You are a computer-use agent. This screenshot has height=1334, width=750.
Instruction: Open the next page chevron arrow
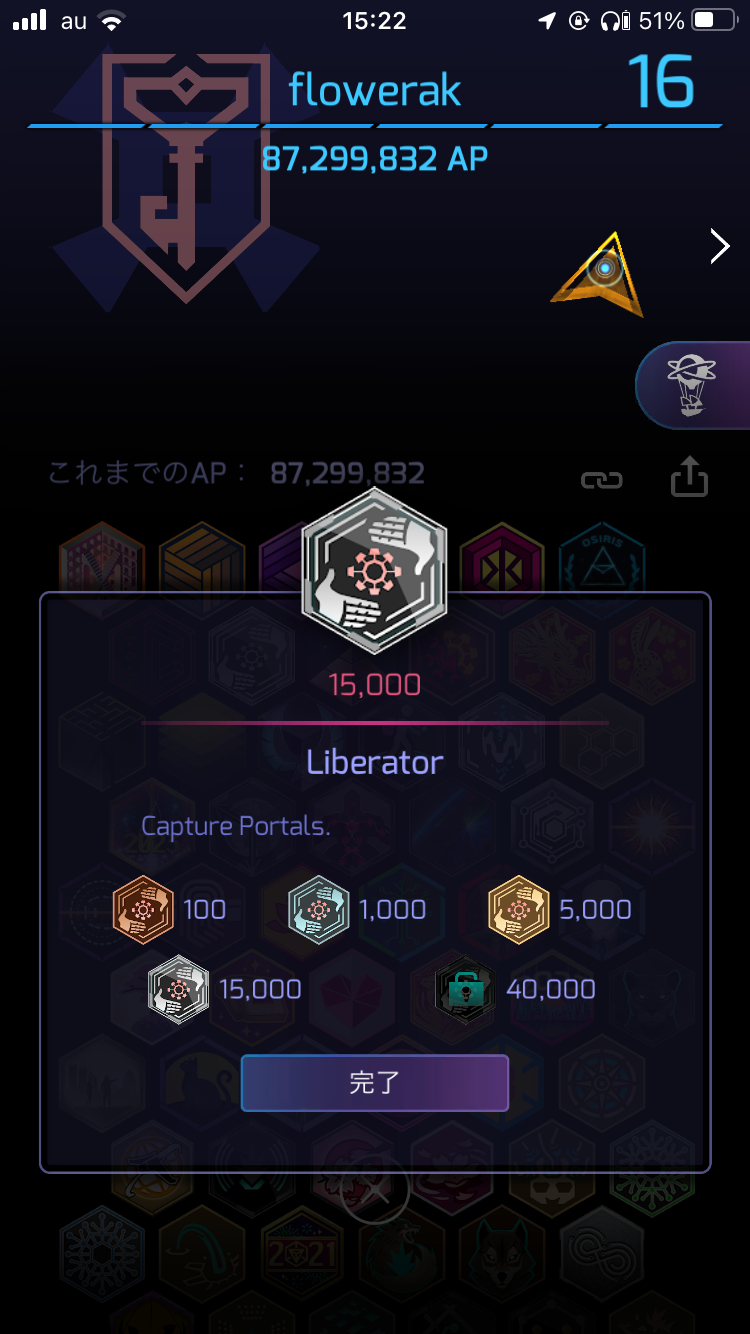click(719, 246)
